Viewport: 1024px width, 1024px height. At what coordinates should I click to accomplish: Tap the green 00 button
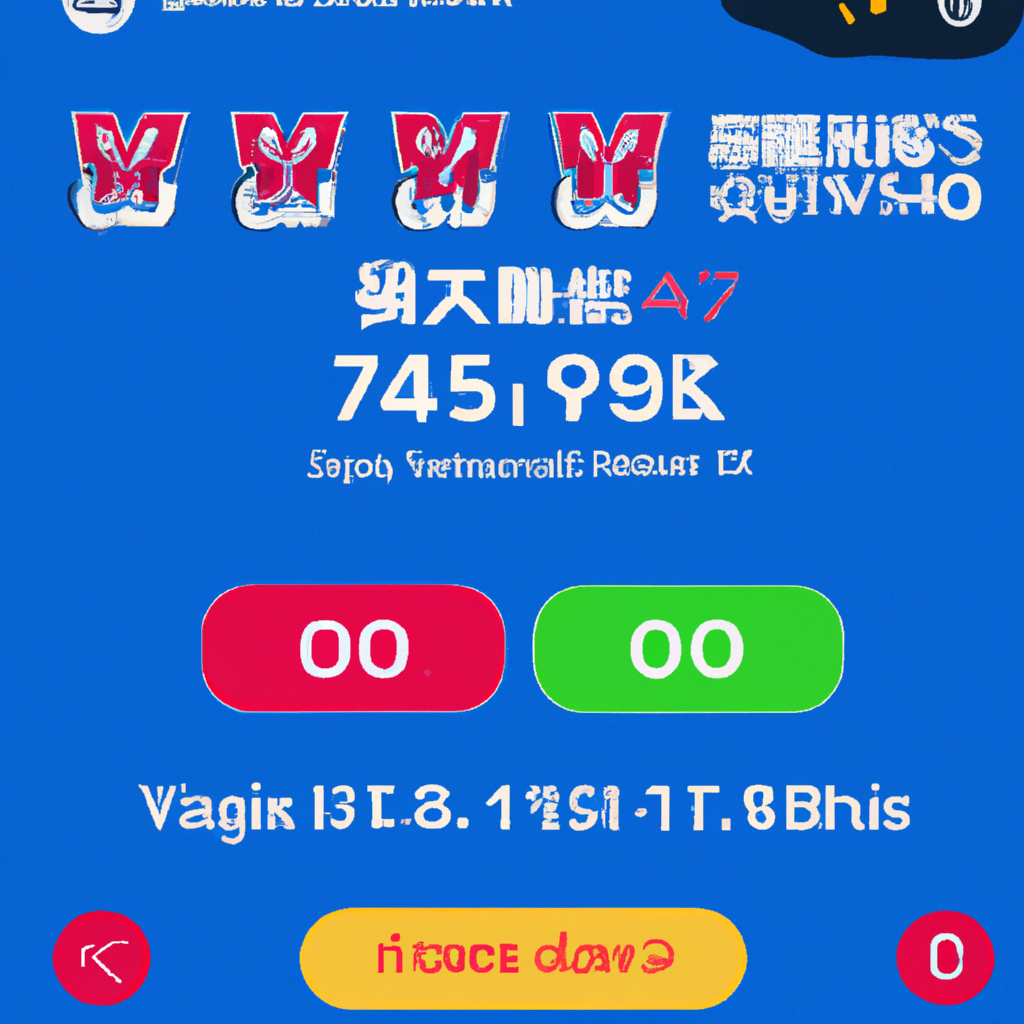tap(688, 648)
